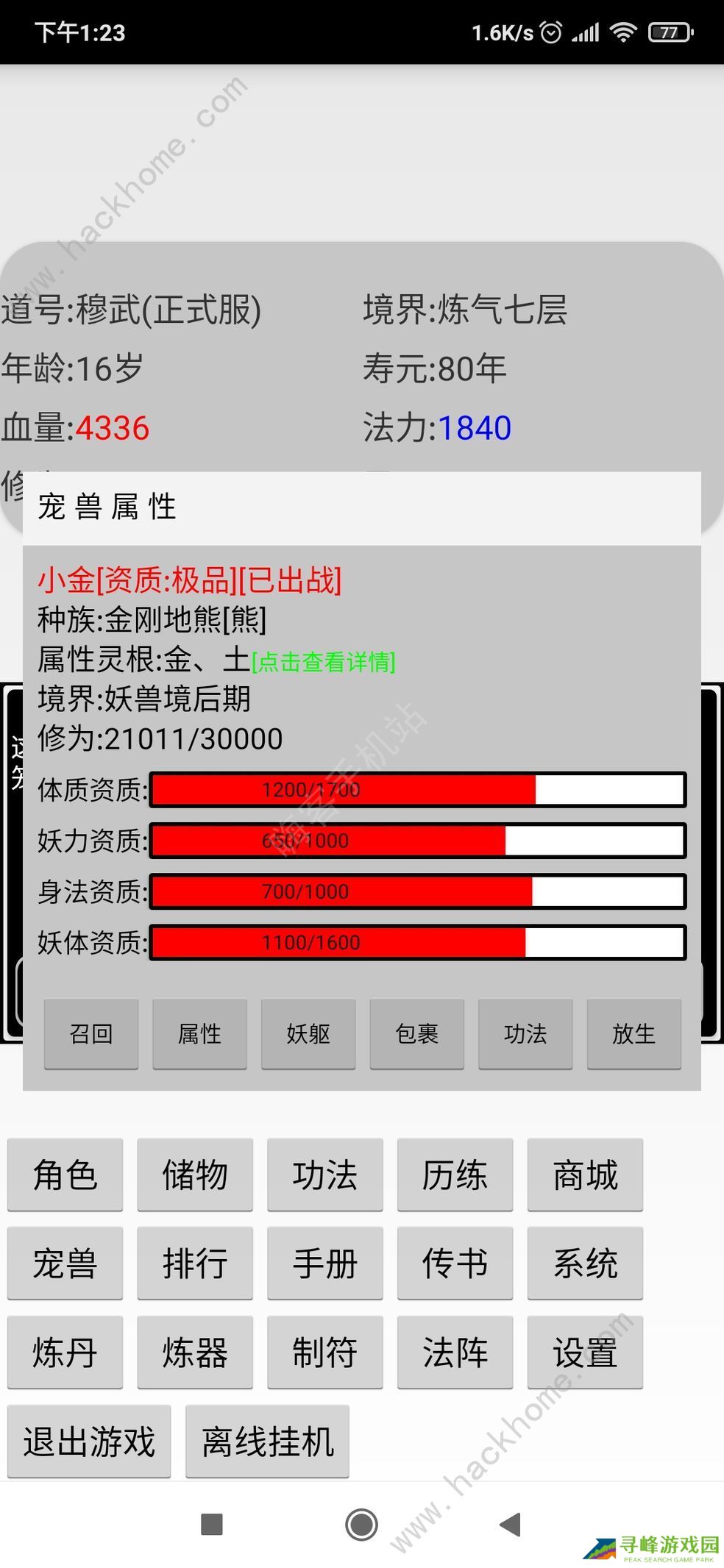Open the 商城 shop

pyautogui.click(x=585, y=1175)
